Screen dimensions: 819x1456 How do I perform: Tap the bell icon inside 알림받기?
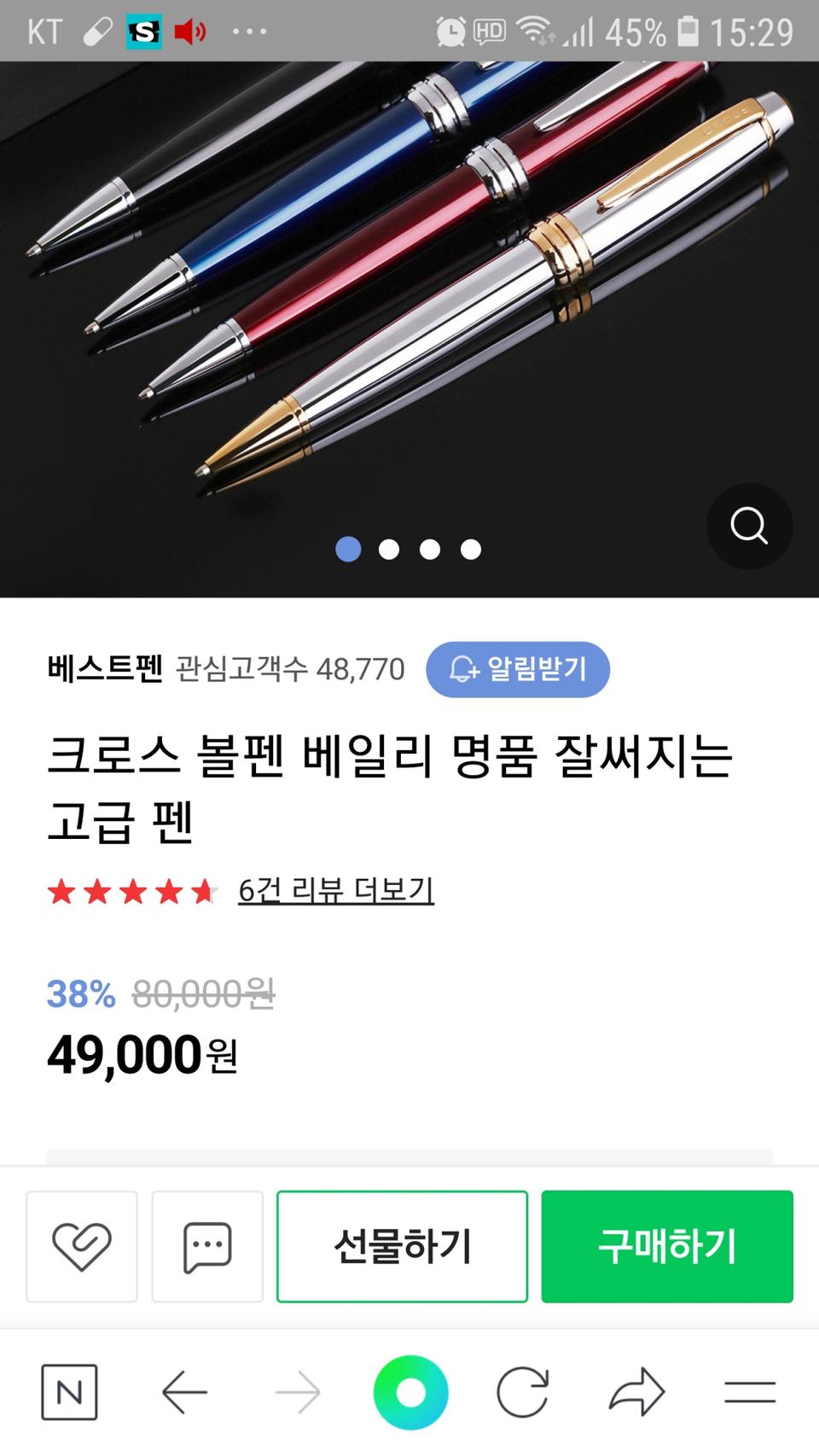pos(461,671)
